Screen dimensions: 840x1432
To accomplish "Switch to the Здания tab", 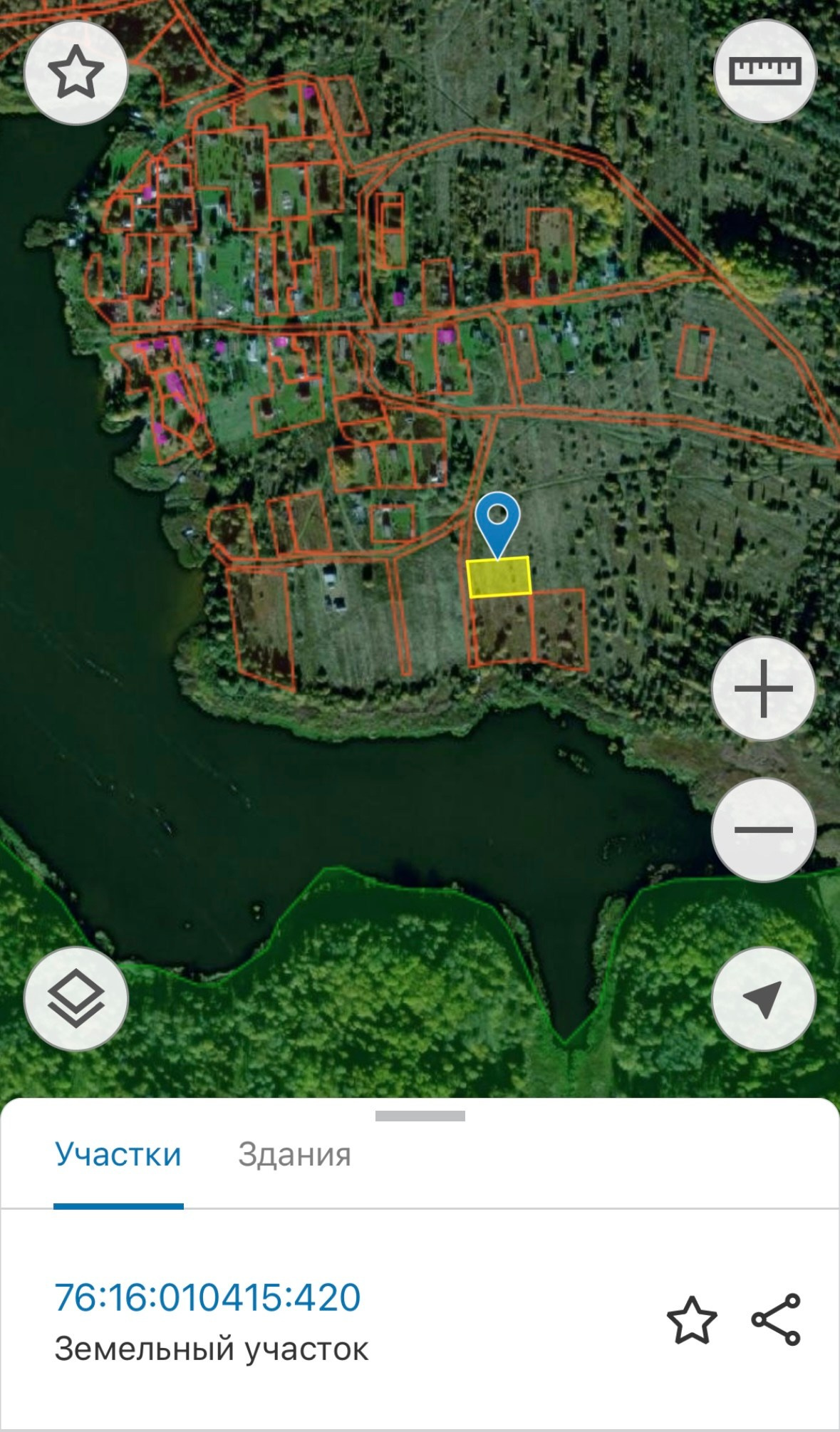I will pos(294,1155).
